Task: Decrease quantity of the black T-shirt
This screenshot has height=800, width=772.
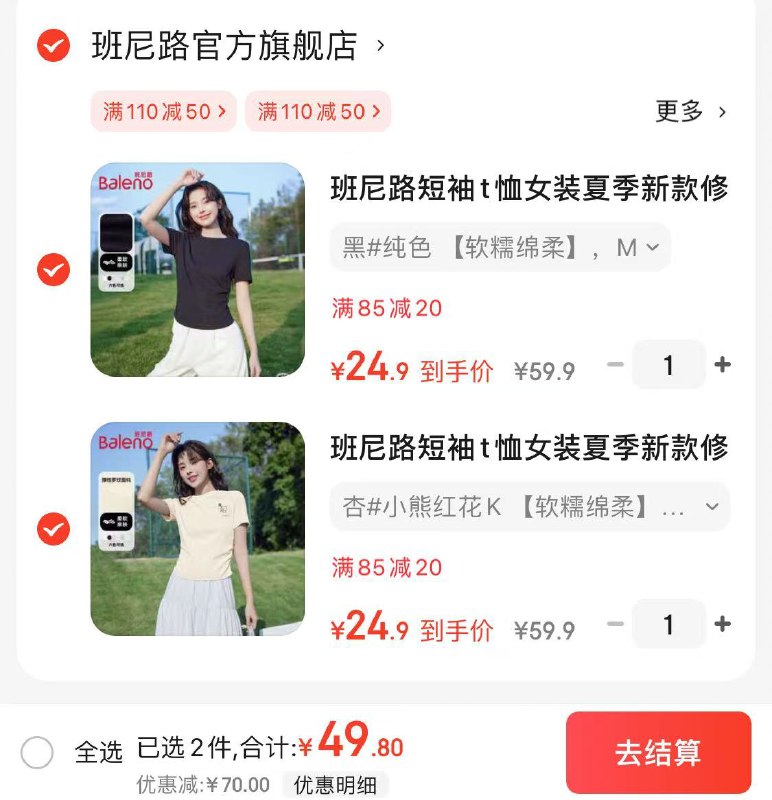Action: 616,366
